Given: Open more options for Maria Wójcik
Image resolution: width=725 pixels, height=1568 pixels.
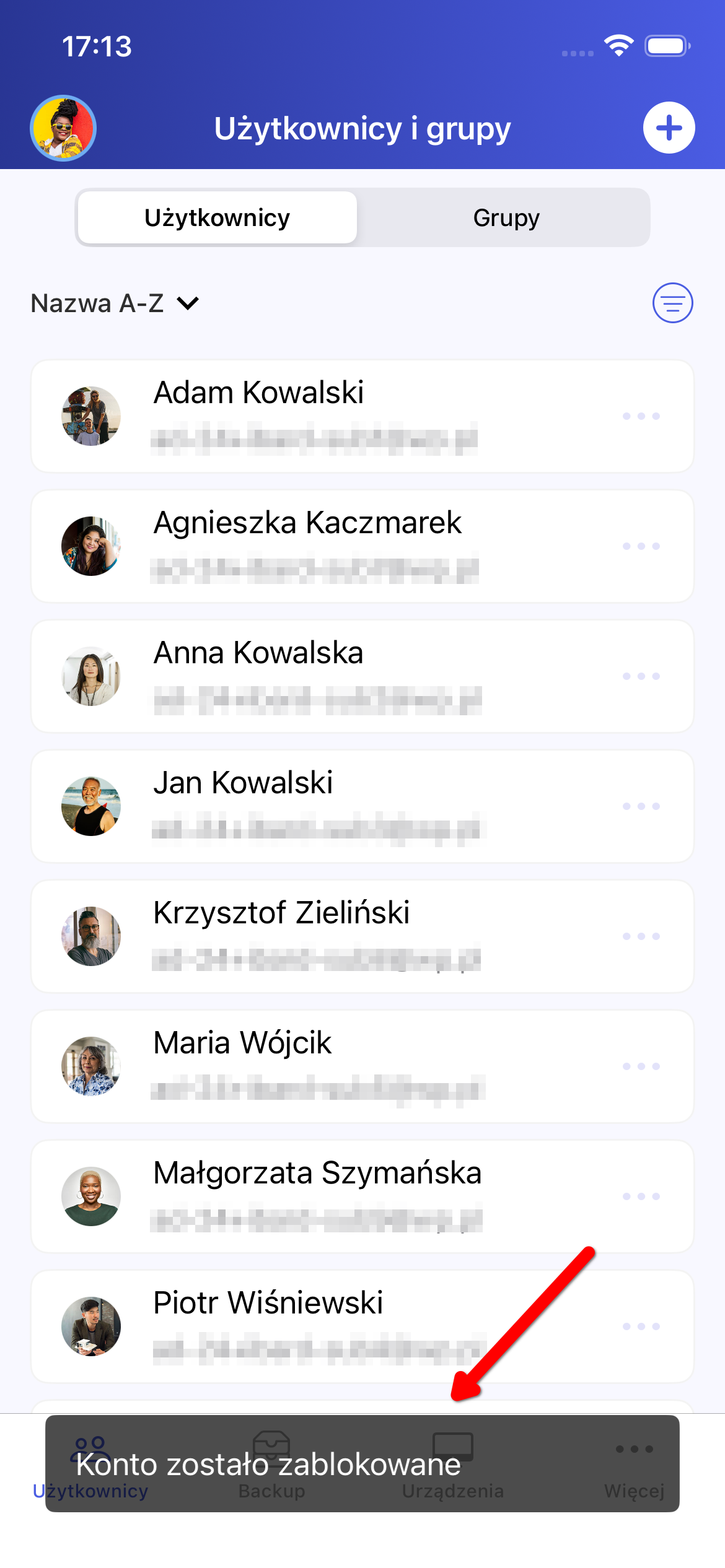Looking at the screenshot, I should click(x=641, y=1066).
